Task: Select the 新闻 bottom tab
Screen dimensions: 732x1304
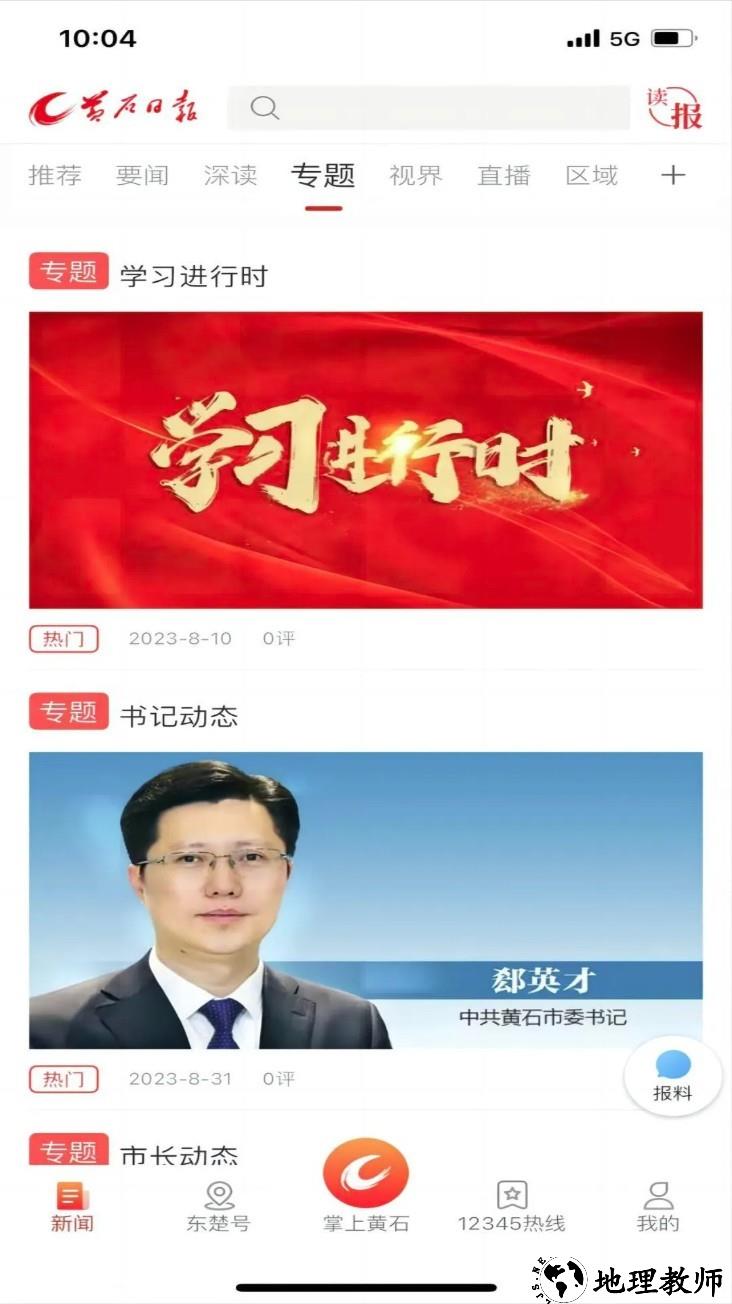Action: point(72,1206)
